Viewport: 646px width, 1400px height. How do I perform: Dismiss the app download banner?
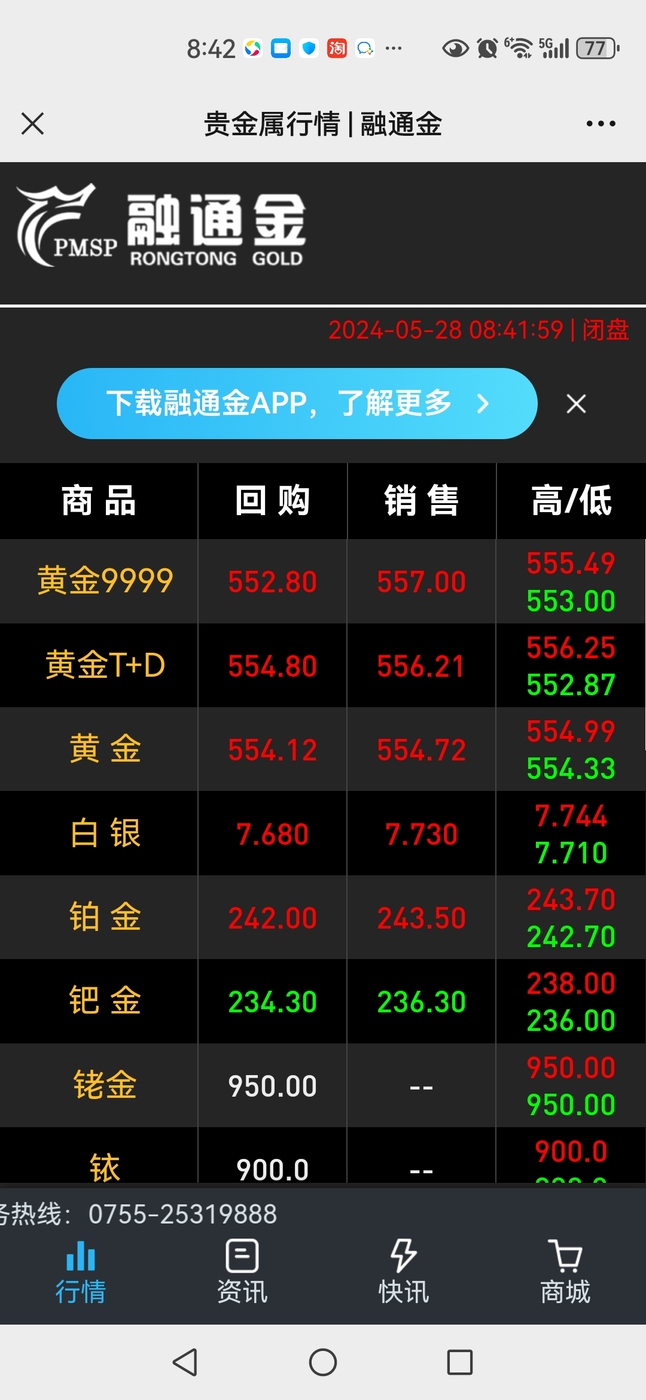pyautogui.click(x=576, y=404)
